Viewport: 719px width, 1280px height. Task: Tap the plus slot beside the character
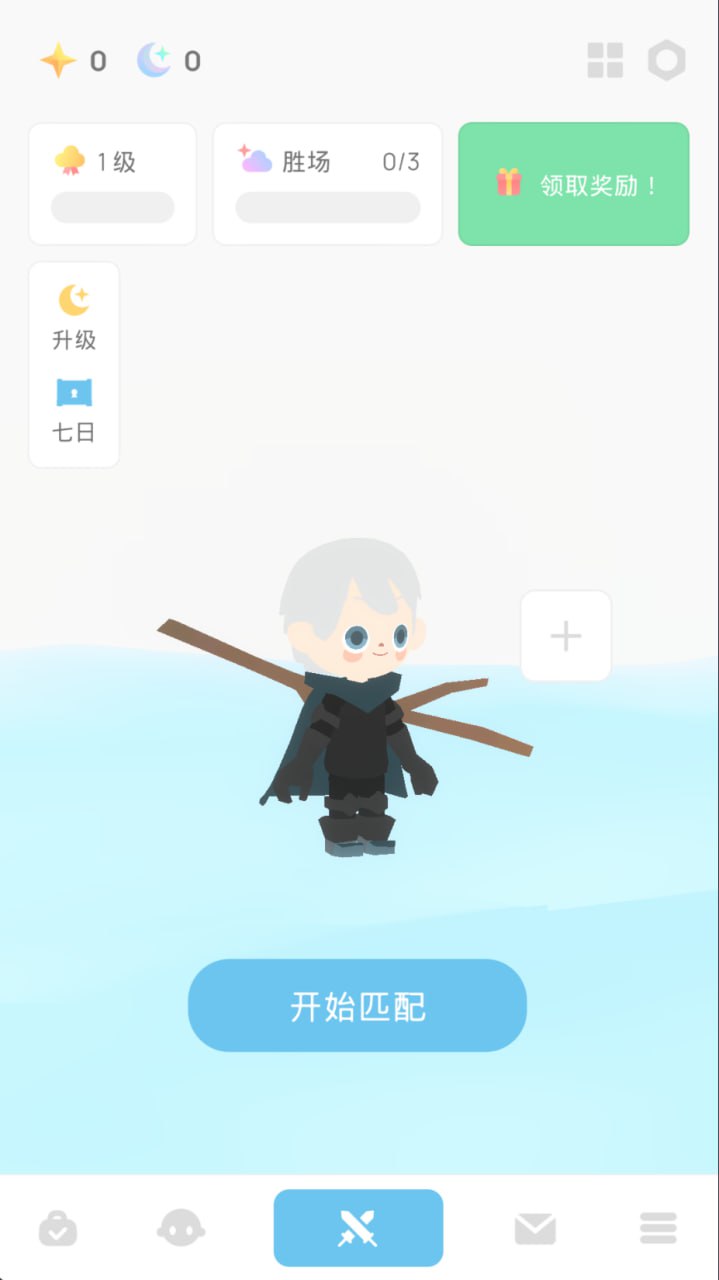565,636
